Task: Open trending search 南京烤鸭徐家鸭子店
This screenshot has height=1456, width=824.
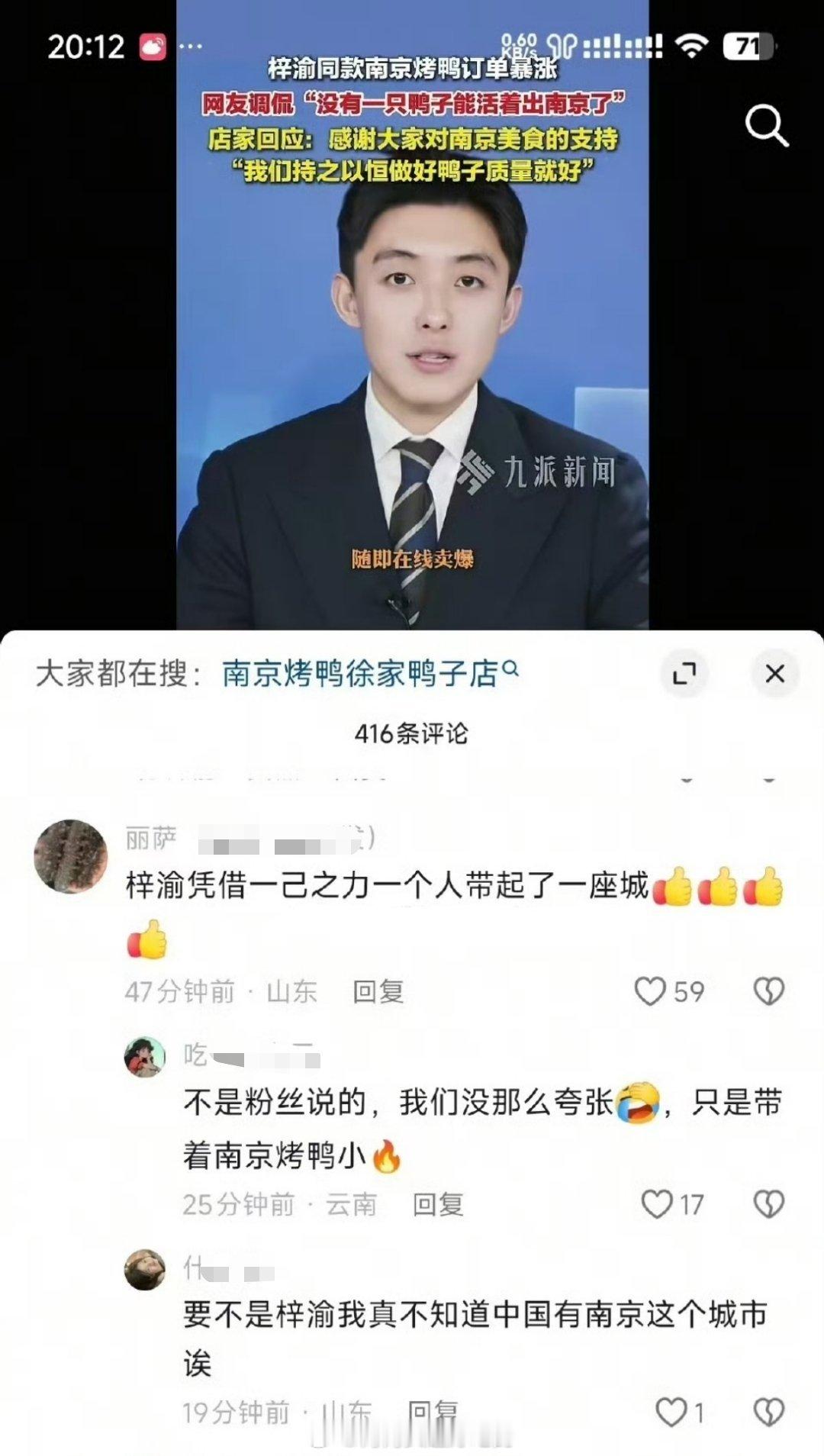Action: tap(359, 672)
